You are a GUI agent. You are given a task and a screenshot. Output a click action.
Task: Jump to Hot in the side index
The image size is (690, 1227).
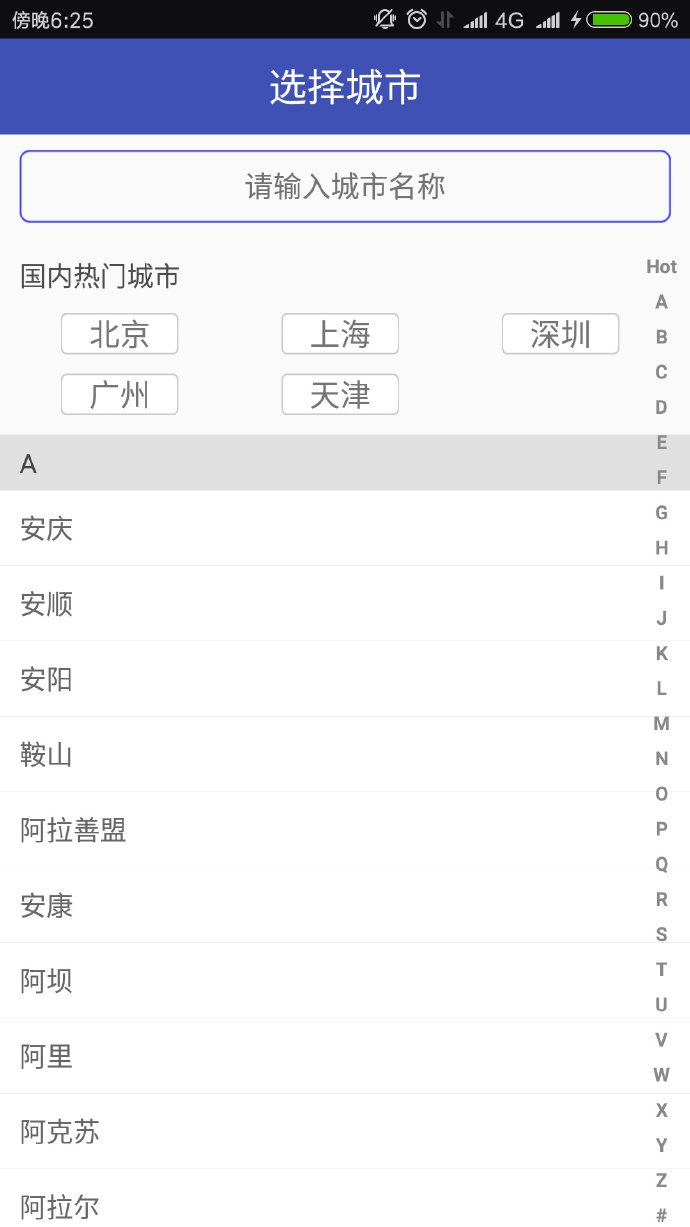[661, 267]
